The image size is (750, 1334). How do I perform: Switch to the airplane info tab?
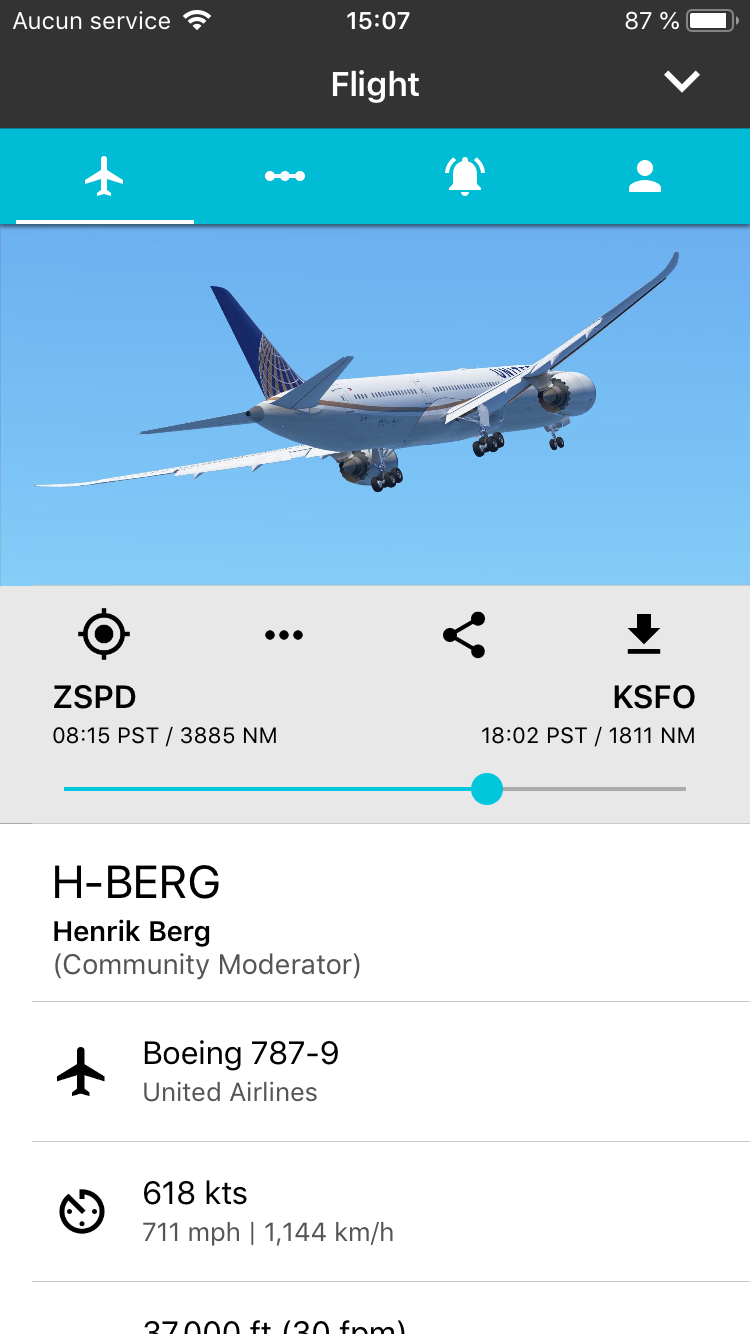pos(104,177)
